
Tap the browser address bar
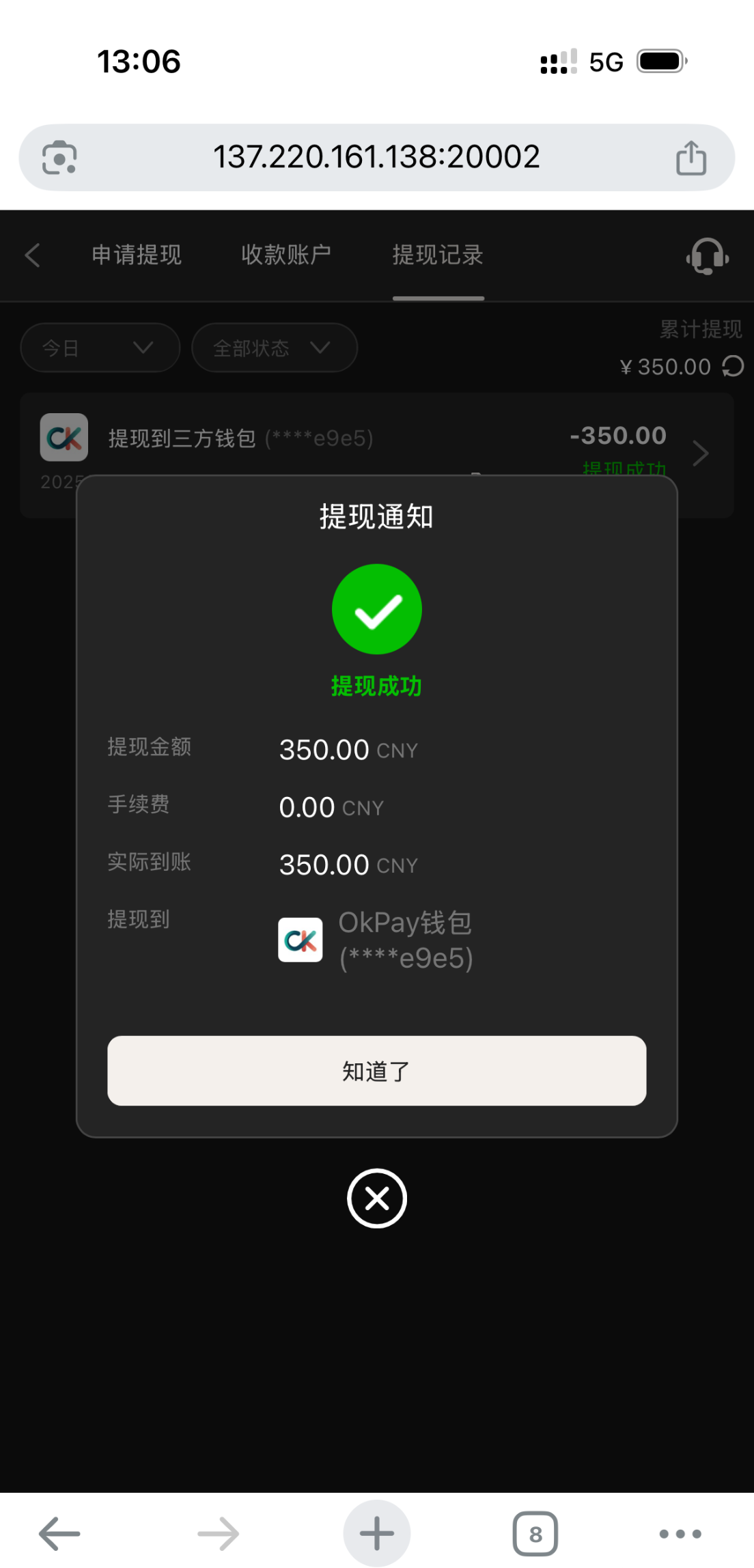376,157
